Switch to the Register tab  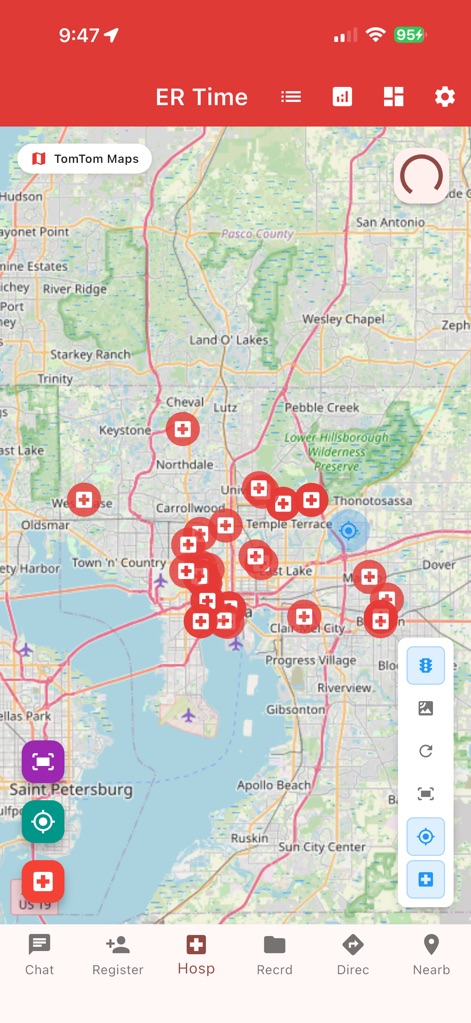click(117, 954)
